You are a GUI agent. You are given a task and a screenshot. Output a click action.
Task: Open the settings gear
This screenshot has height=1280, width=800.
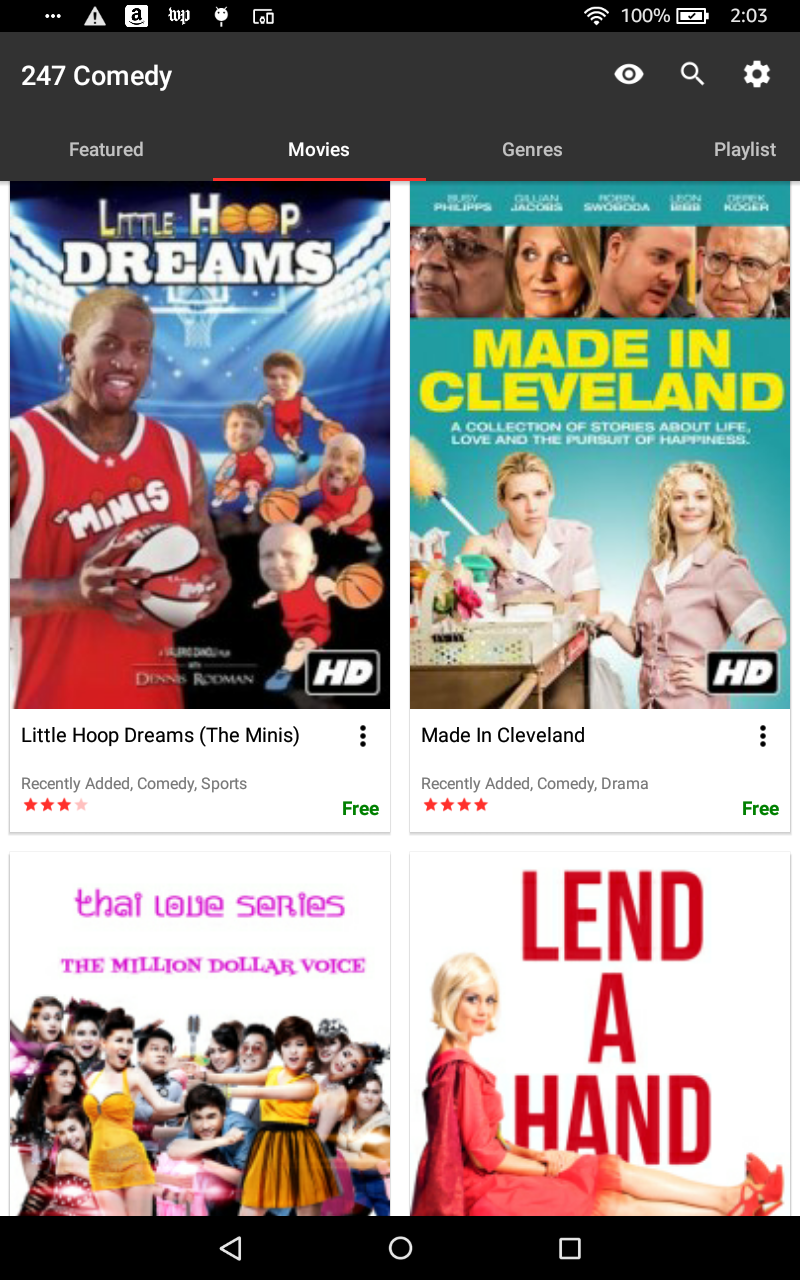coord(756,73)
